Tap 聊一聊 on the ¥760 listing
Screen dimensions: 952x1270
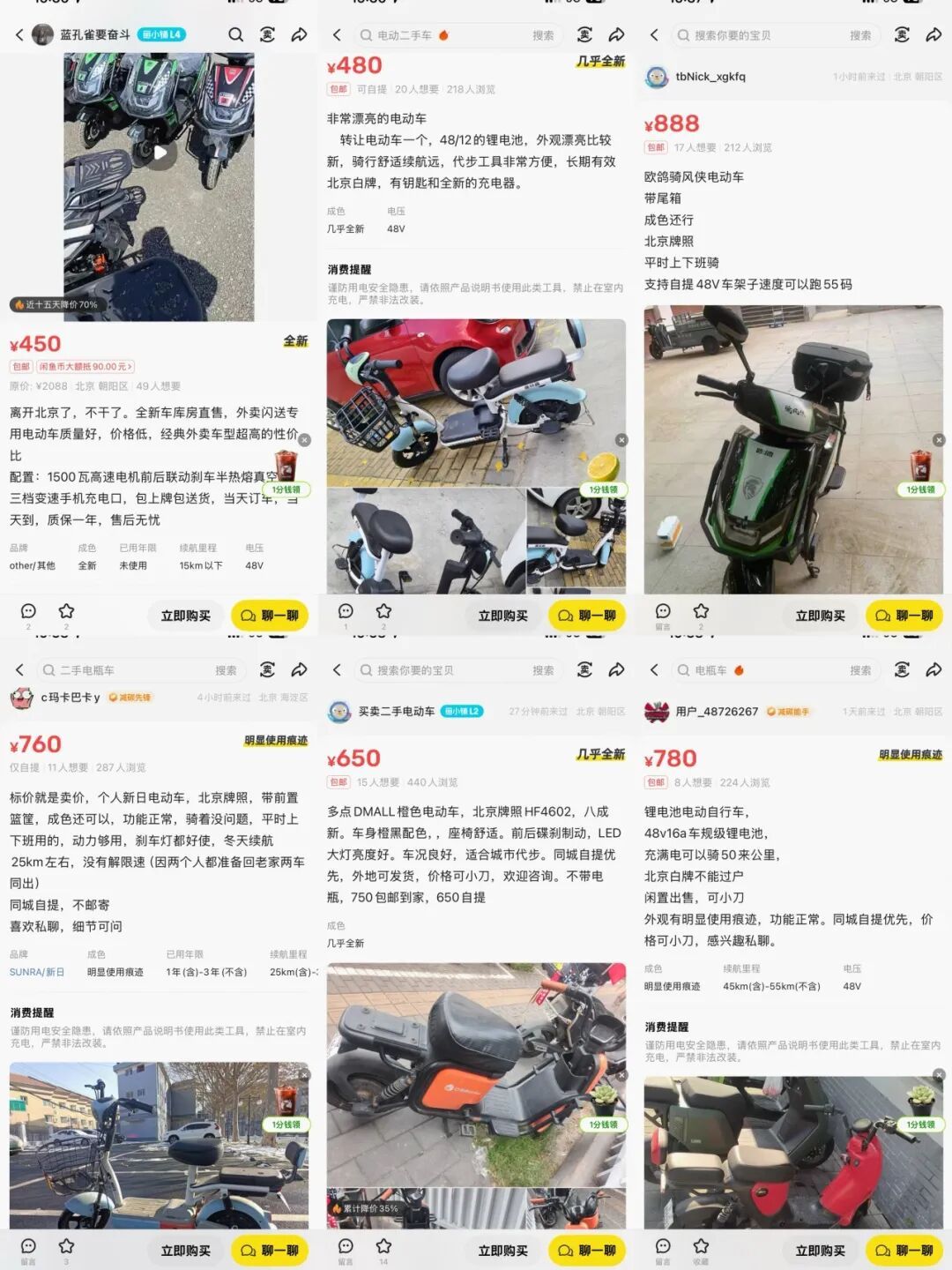[270, 1250]
